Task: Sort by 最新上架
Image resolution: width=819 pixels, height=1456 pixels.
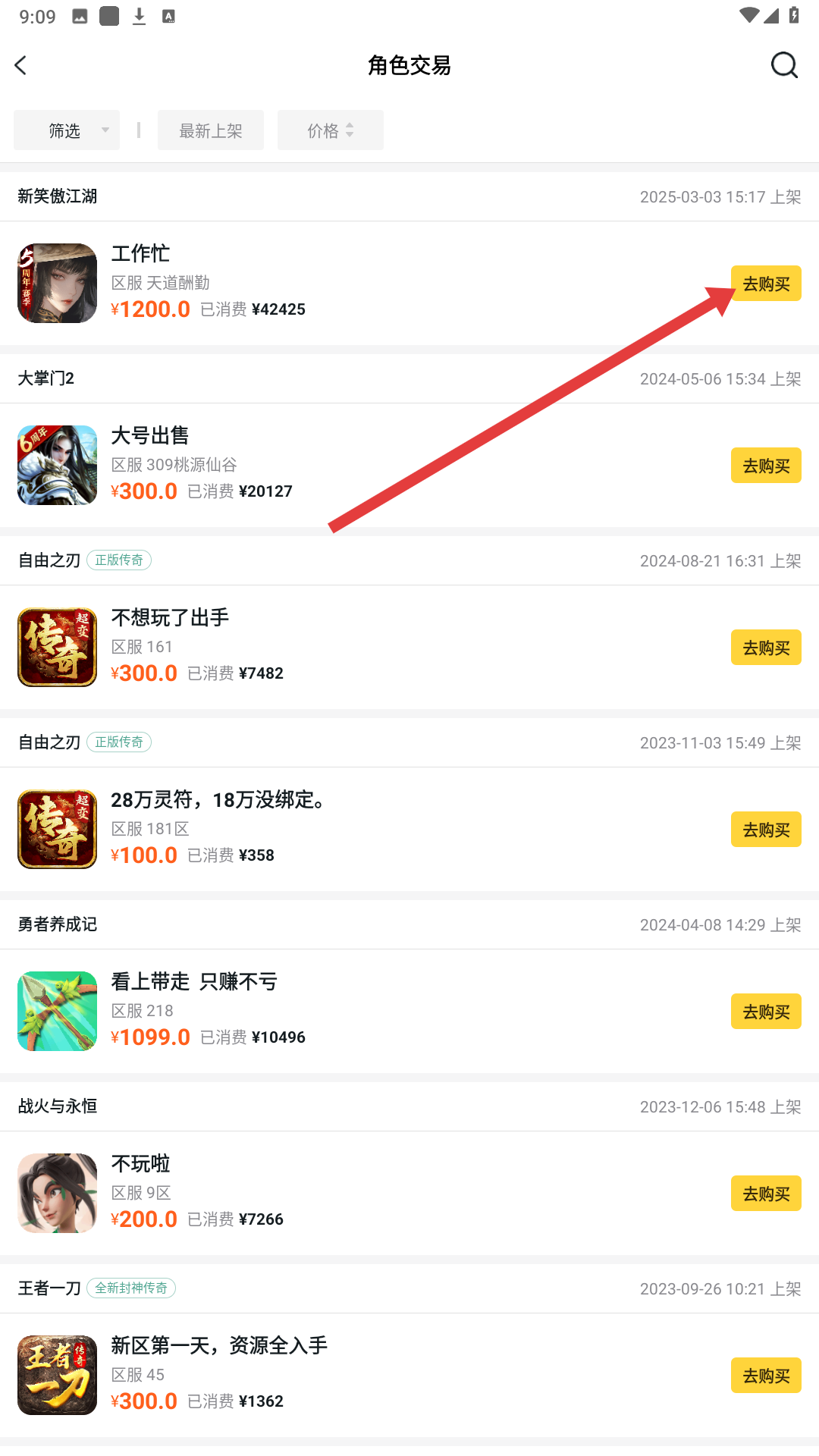Action: (x=211, y=130)
